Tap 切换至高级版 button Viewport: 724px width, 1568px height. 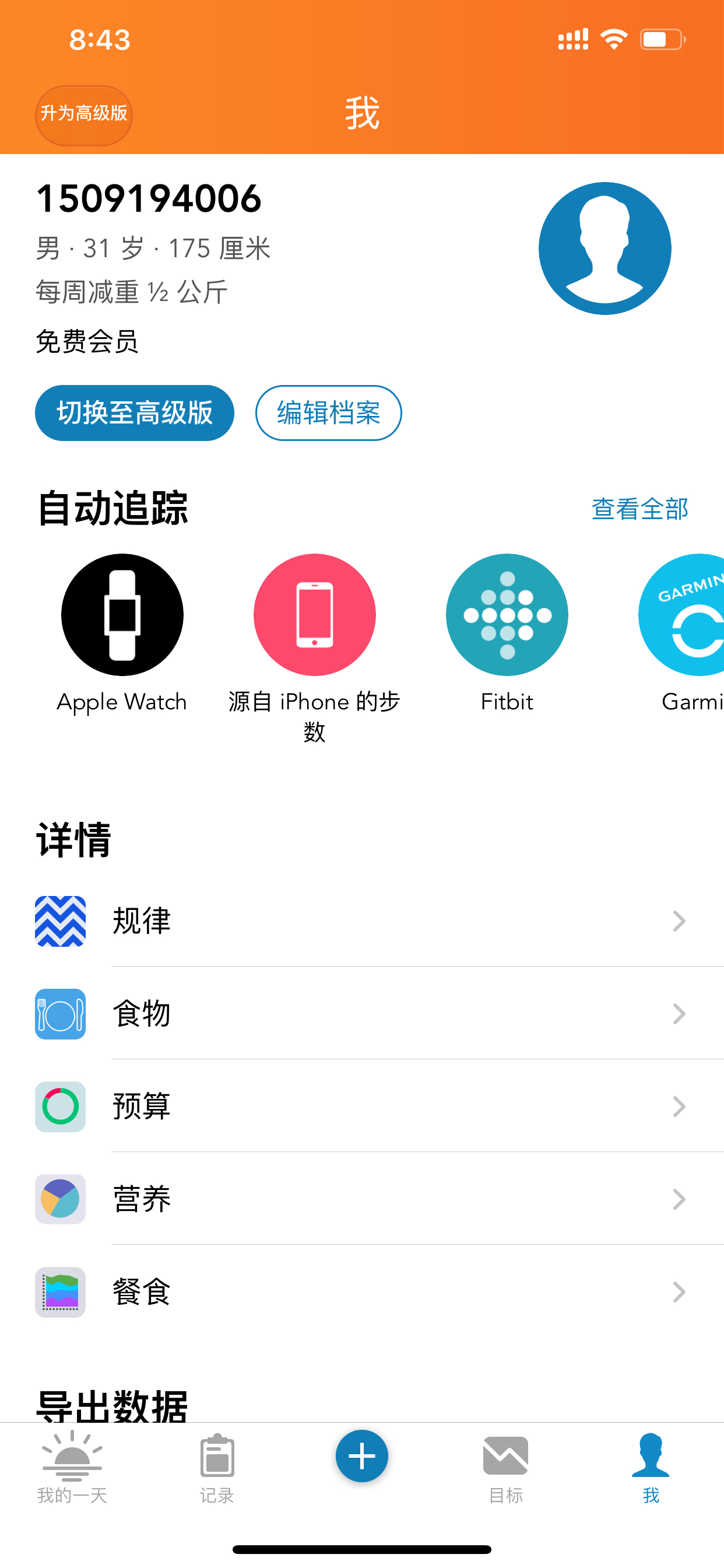point(135,412)
